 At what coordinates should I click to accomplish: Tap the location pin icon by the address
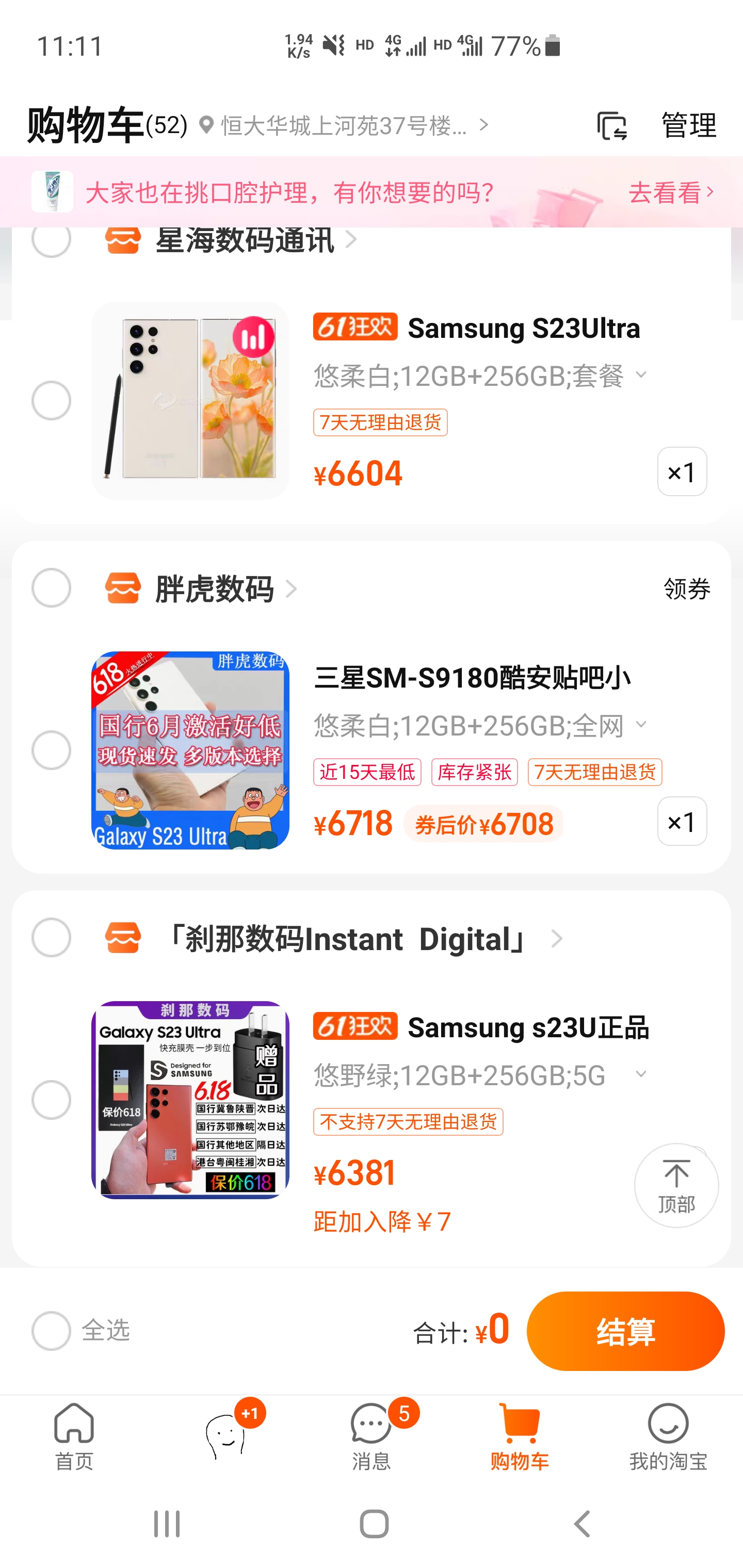(x=206, y=125)
